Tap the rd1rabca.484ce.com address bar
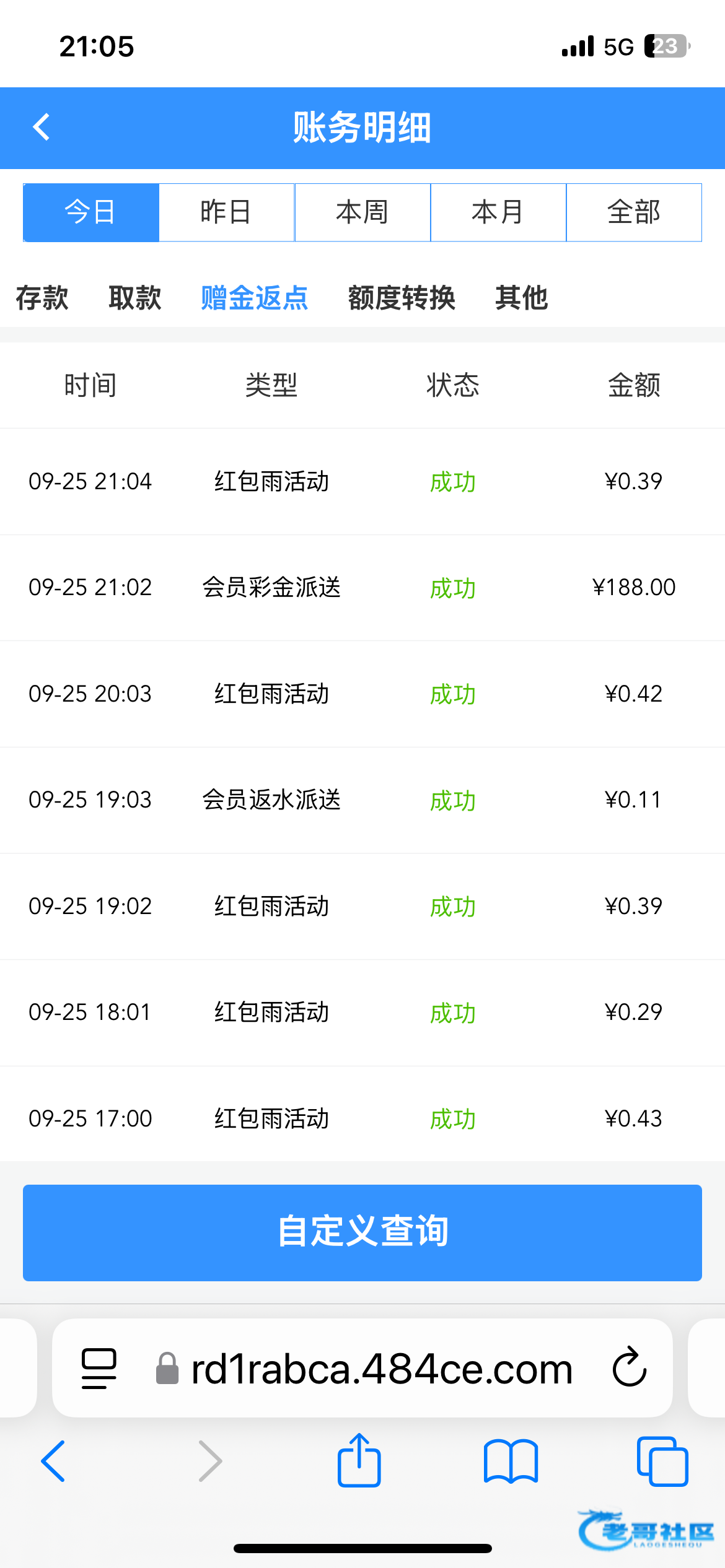Screen dimensions: 725x1568 tap(381, 1368)
